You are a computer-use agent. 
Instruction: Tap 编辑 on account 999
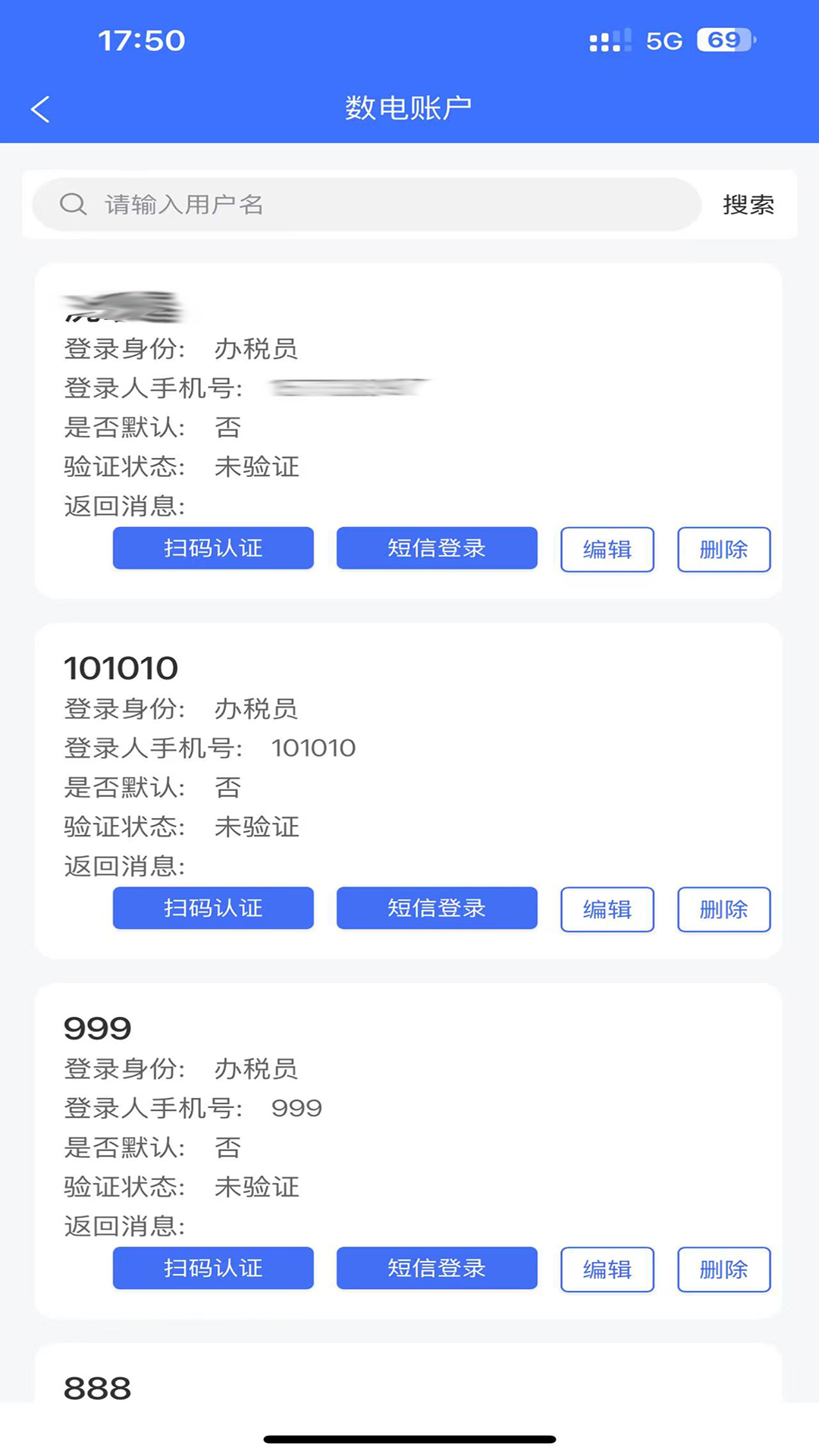pos(607,1269)
